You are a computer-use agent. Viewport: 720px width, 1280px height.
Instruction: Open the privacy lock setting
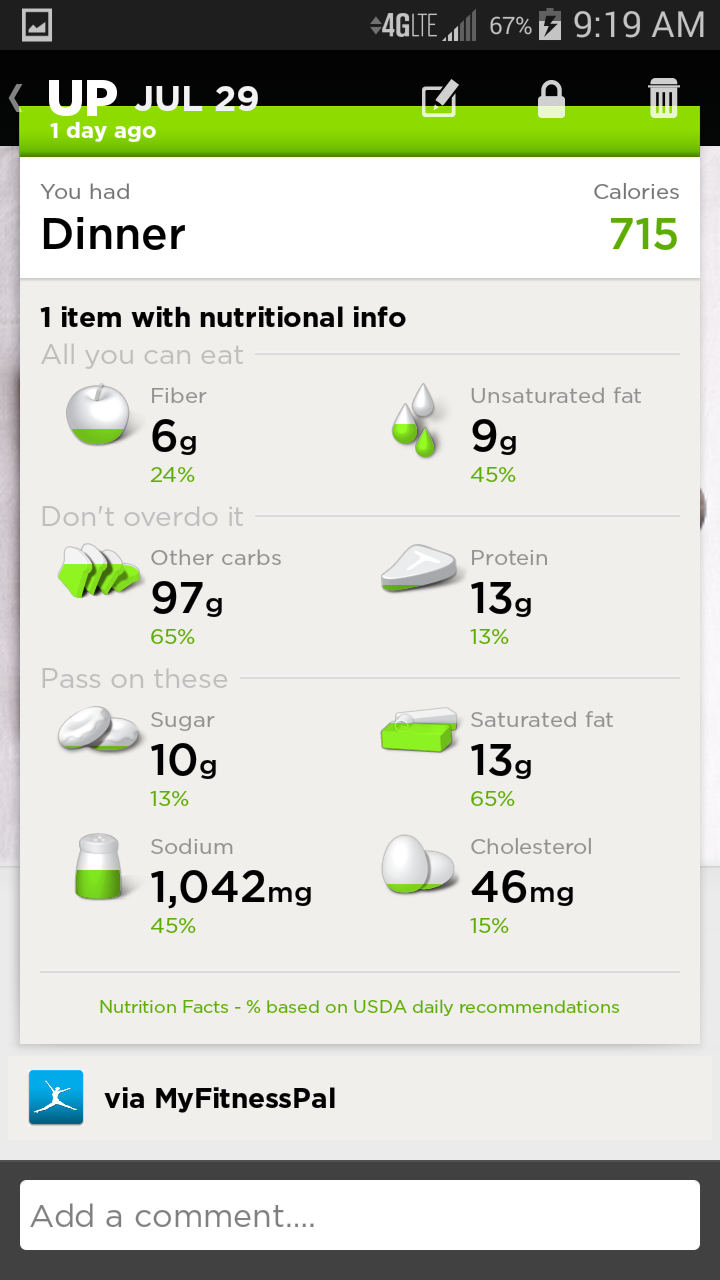(x=551, y=99)
